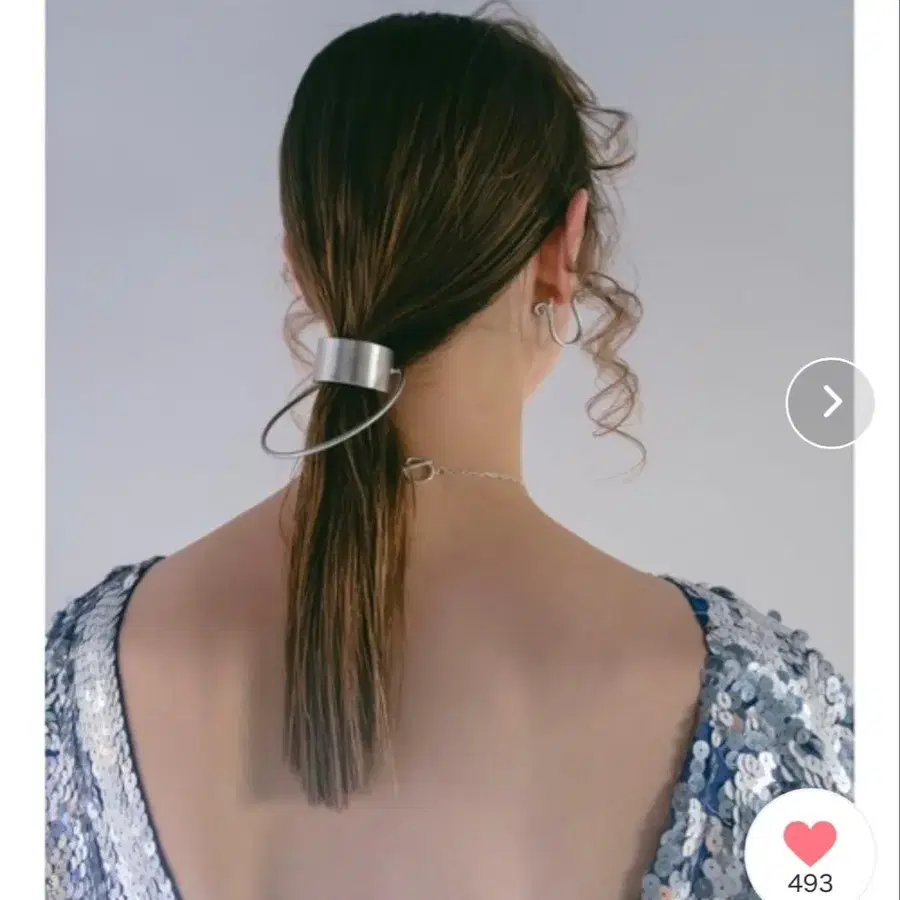Show the next product photo
This screenshot has height=900, width=900.
click(x=830, y=403)
